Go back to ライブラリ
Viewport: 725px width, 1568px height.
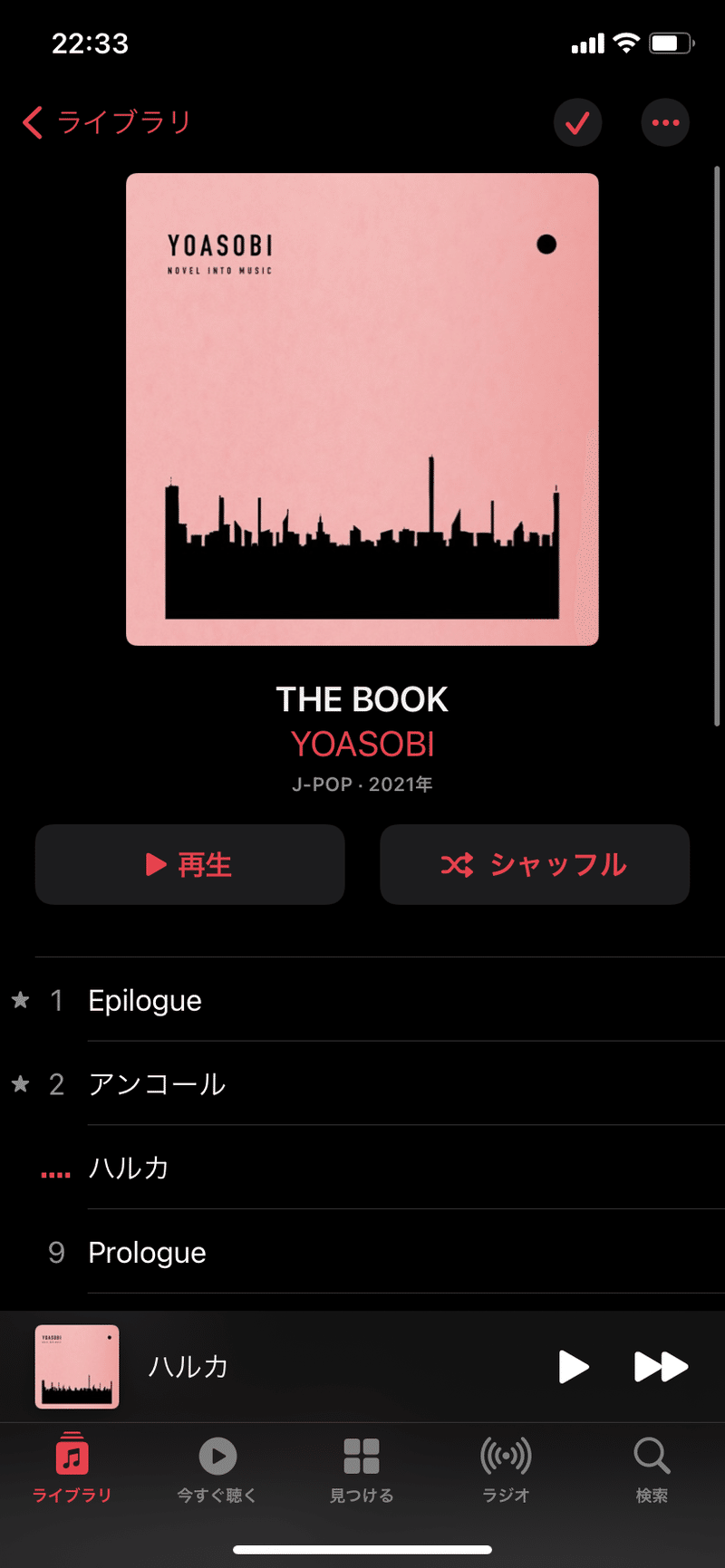(107, 122)
